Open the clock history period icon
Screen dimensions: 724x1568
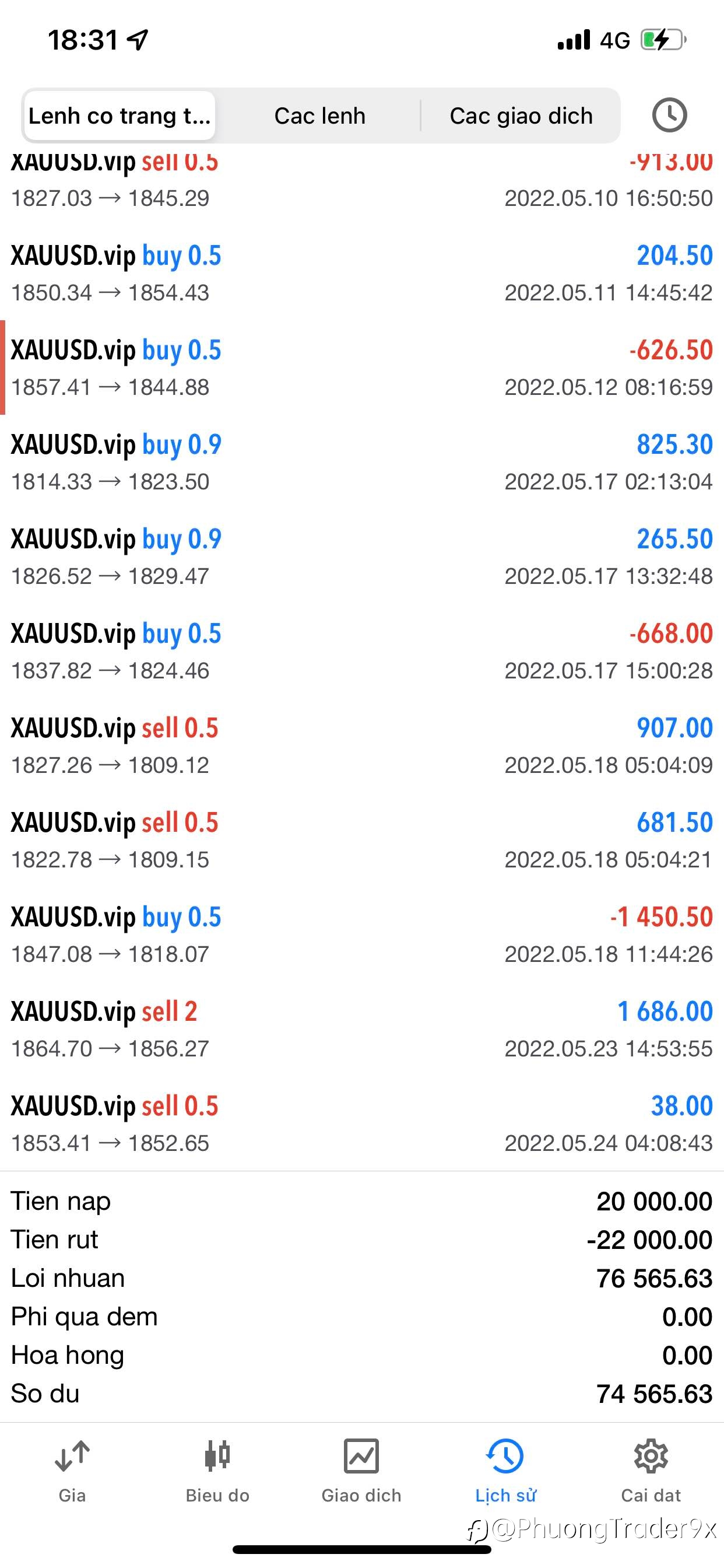[669, 115]
